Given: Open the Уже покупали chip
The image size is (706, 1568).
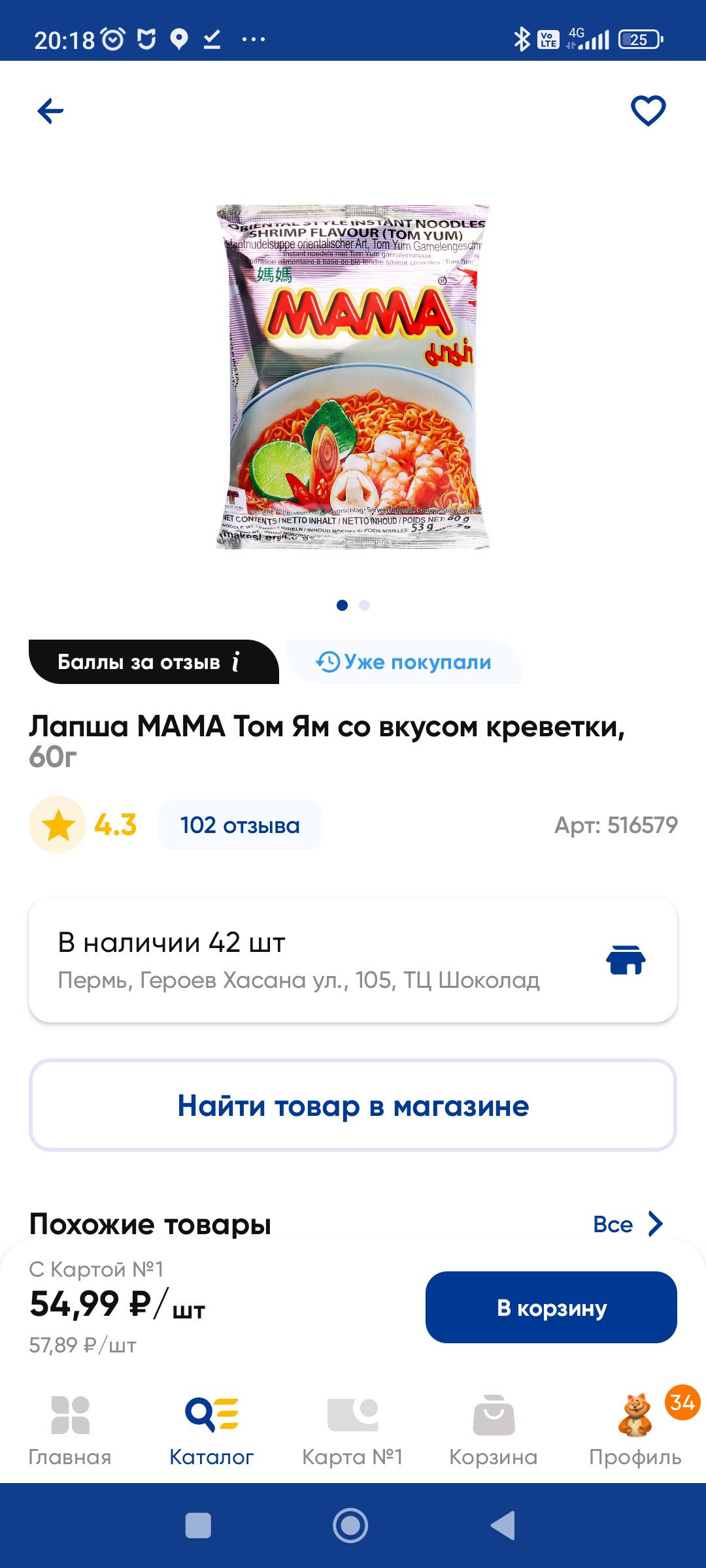Looking at the screenshot, I should click(403, 662).
